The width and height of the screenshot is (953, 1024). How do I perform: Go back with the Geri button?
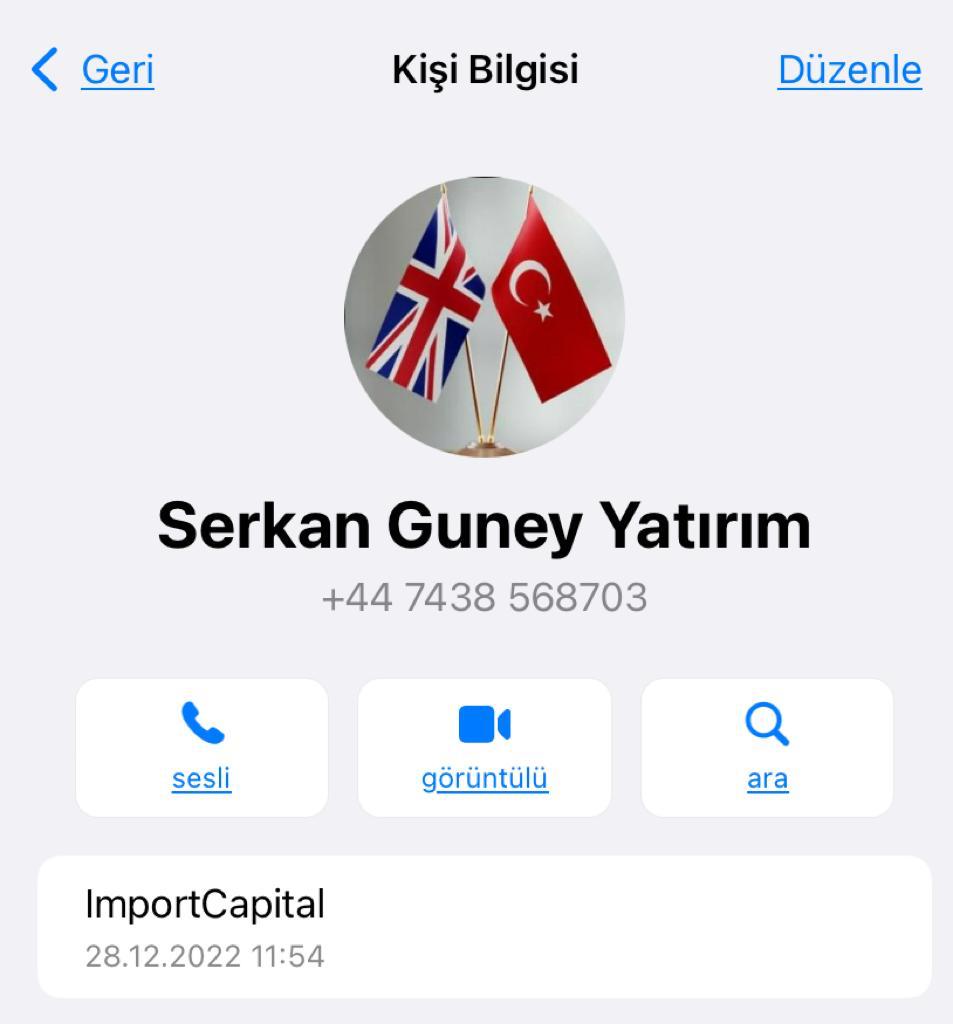pyautogui.click(x=95, y=70)
